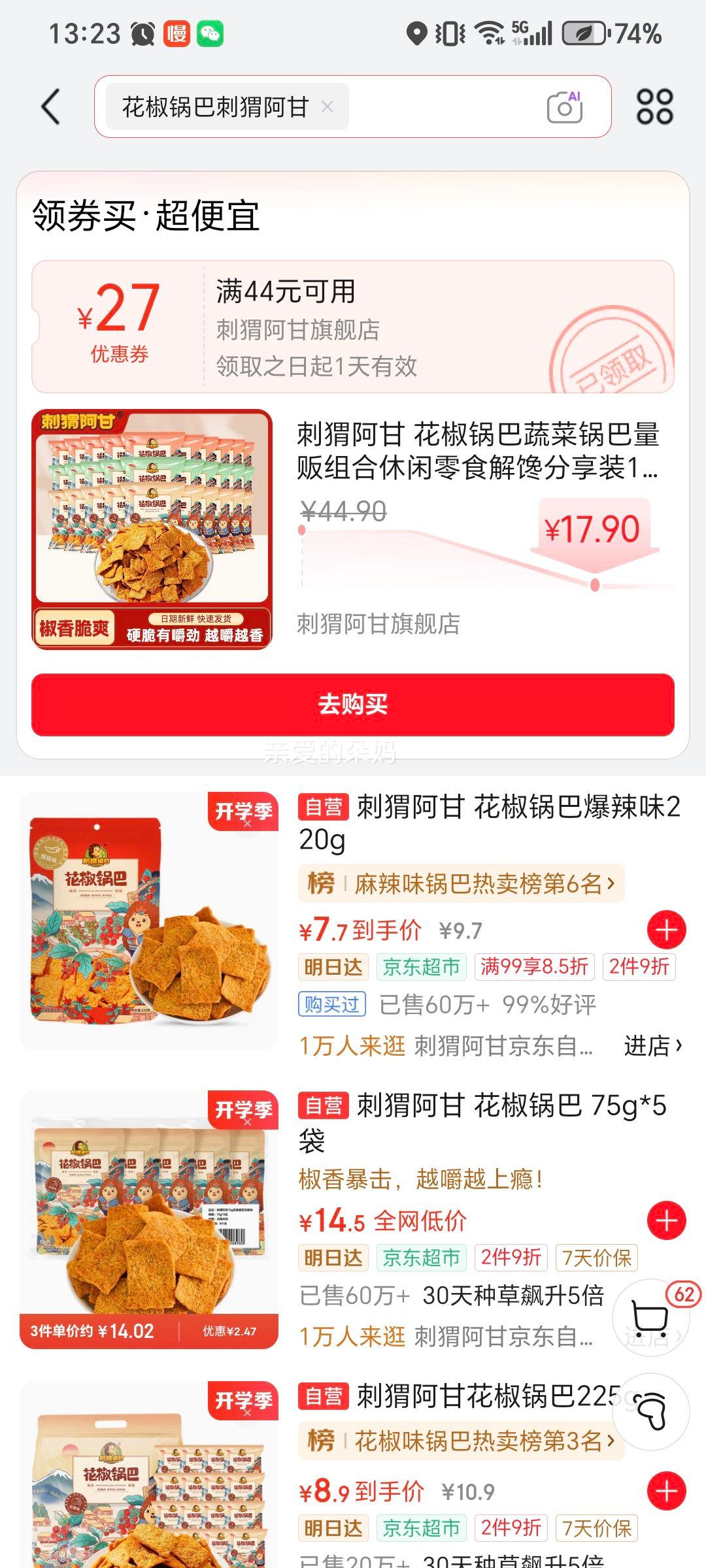Switch layout with the four-circle grid icon
Viewport: 706px width, 1568px height.
654,106
